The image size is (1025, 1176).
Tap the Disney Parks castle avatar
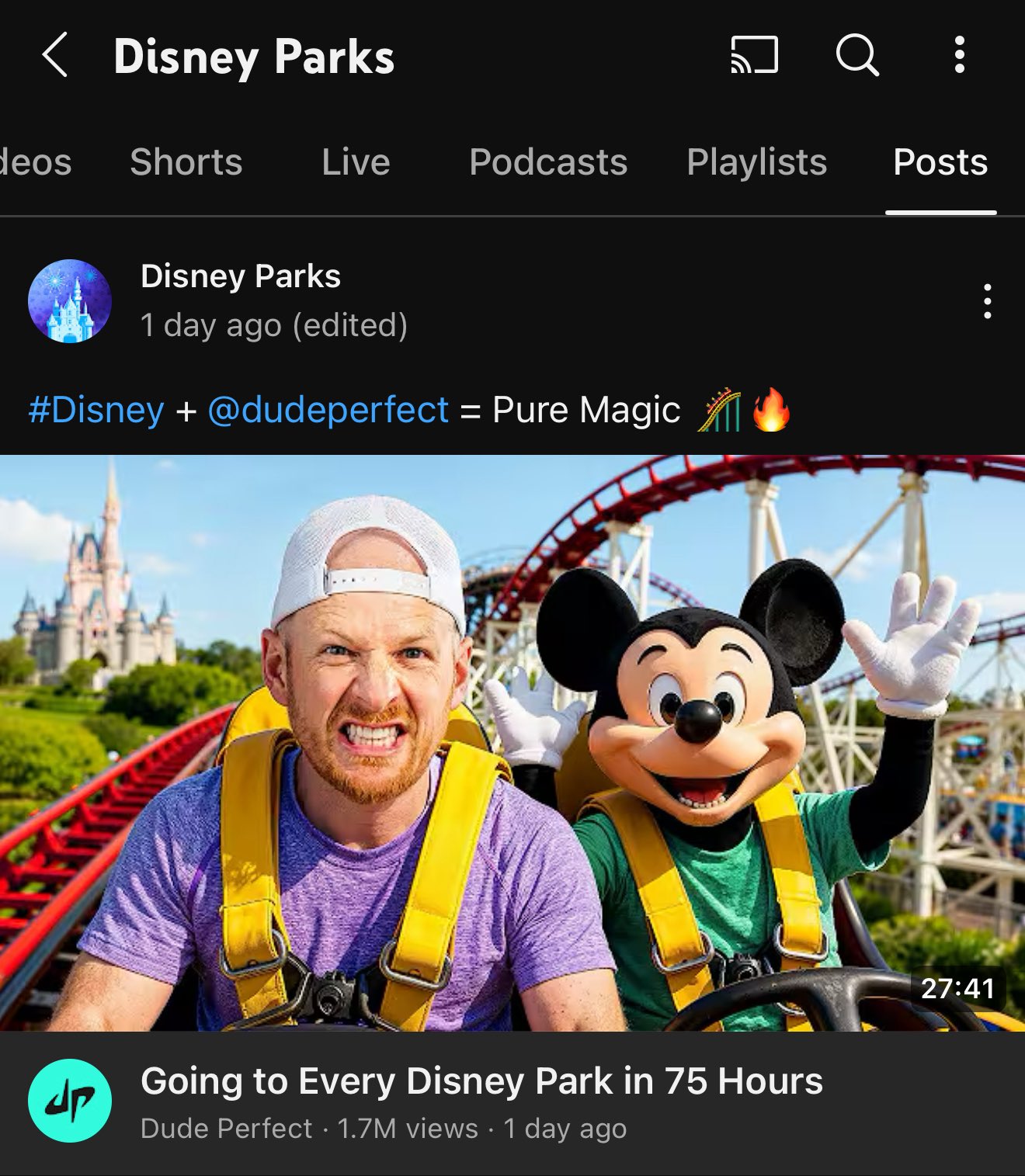click(70, 301)
